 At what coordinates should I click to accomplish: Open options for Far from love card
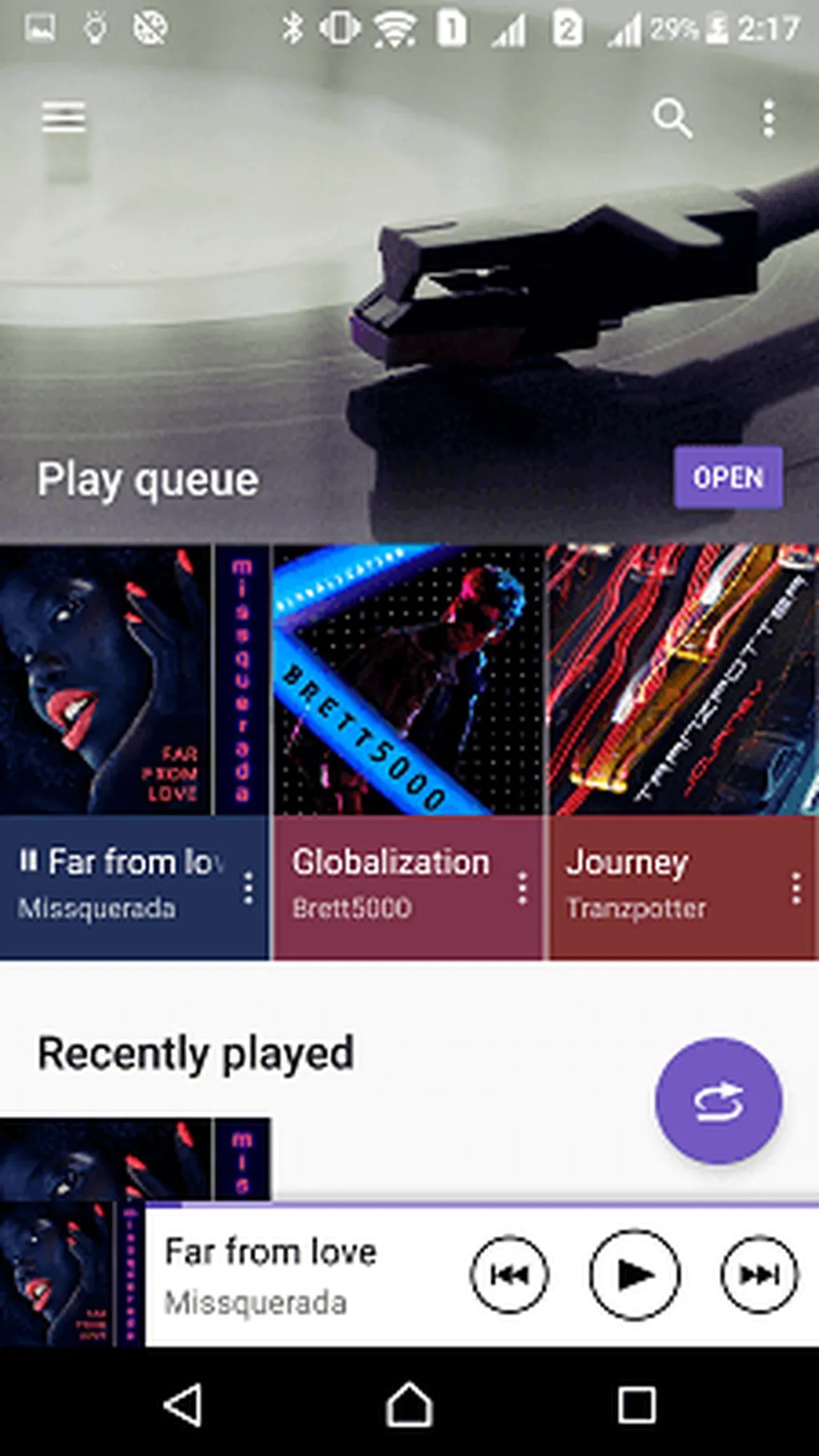[x=249, y=888]
